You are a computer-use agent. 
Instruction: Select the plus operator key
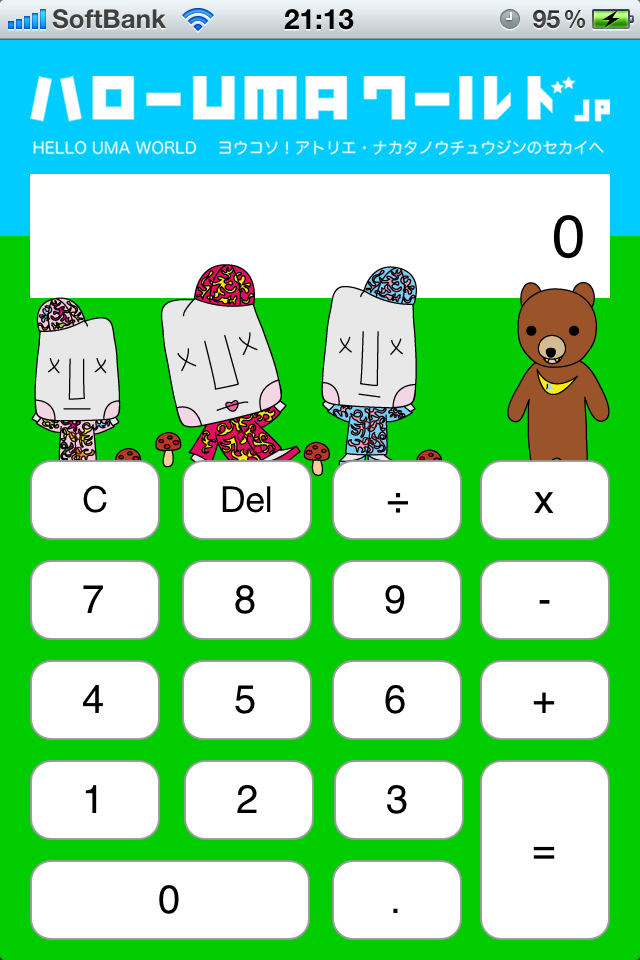[x=544, y=700]
